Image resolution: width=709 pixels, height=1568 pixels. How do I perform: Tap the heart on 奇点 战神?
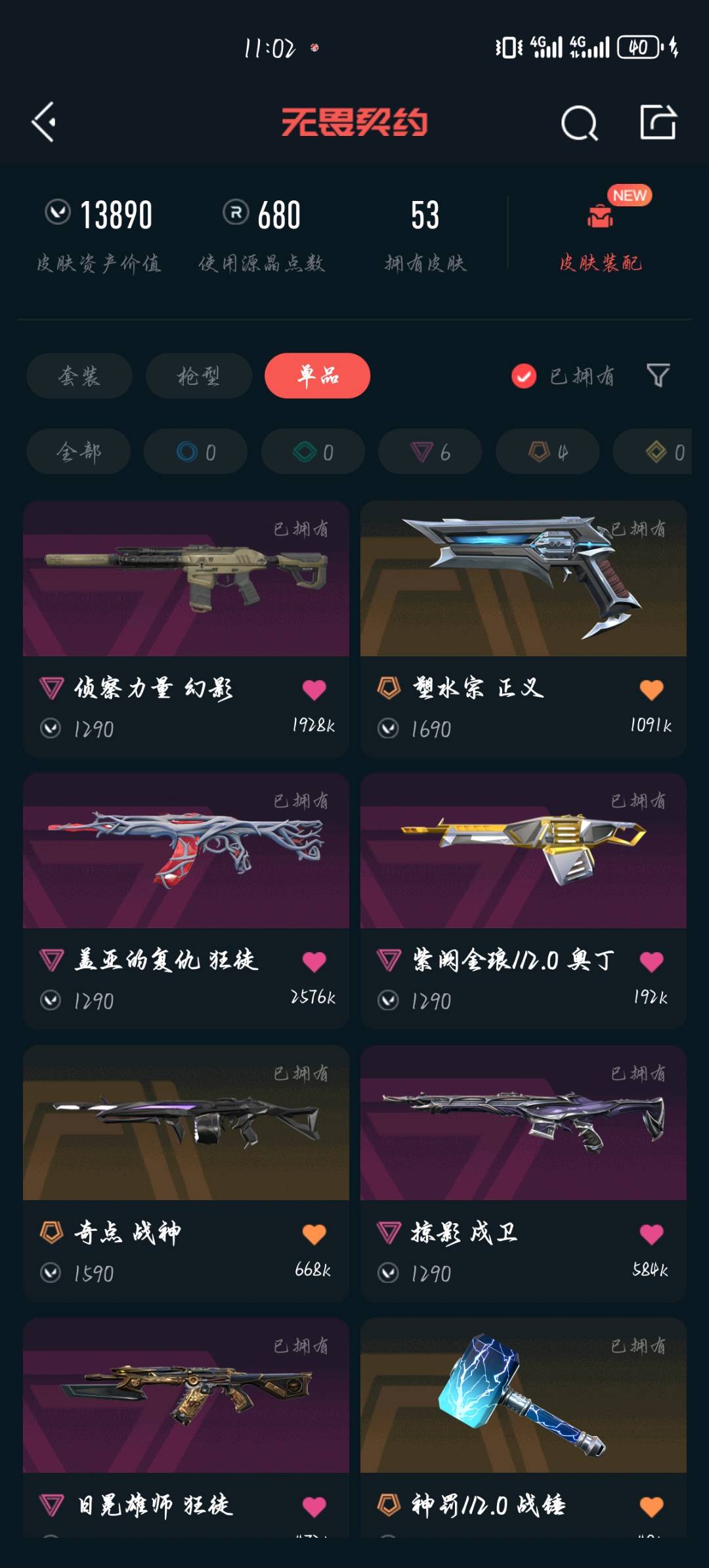(314, 1234)
